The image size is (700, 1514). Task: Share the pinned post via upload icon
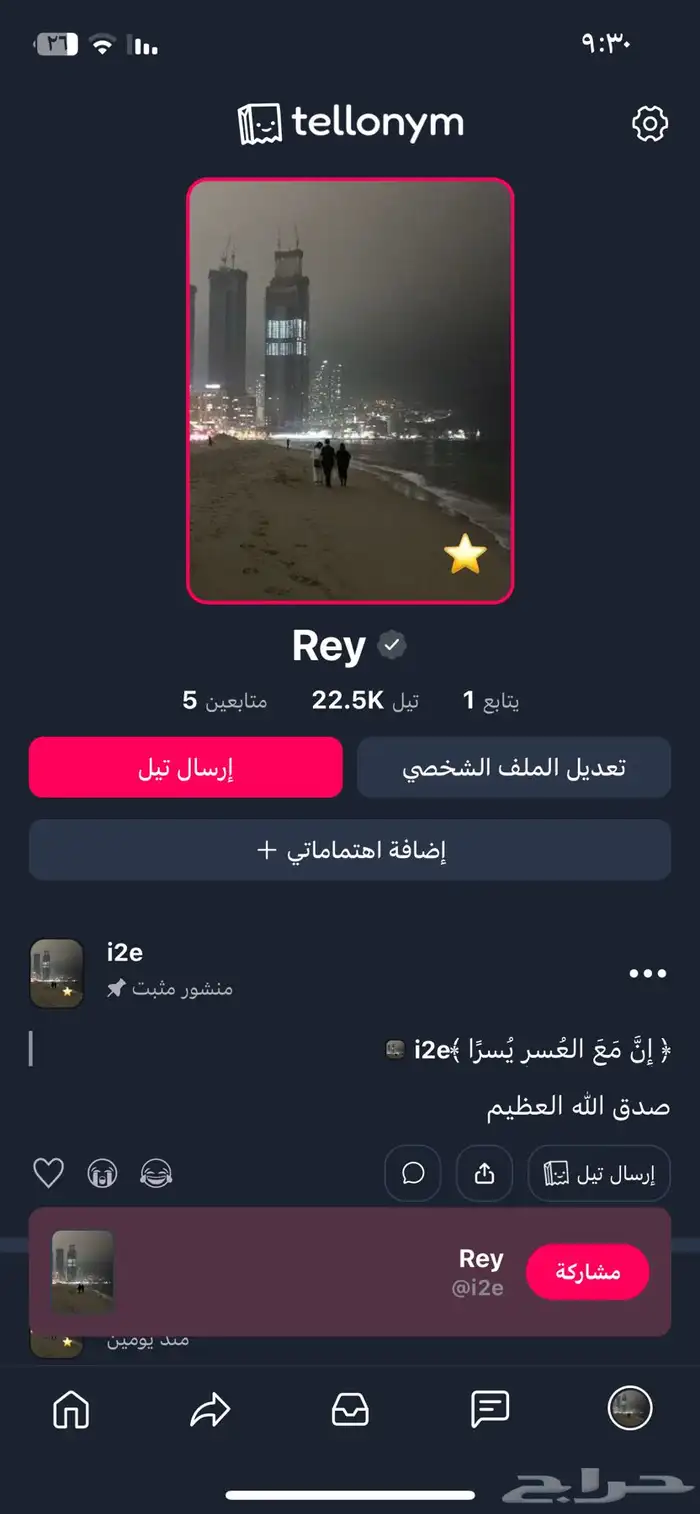[485, 1173]
